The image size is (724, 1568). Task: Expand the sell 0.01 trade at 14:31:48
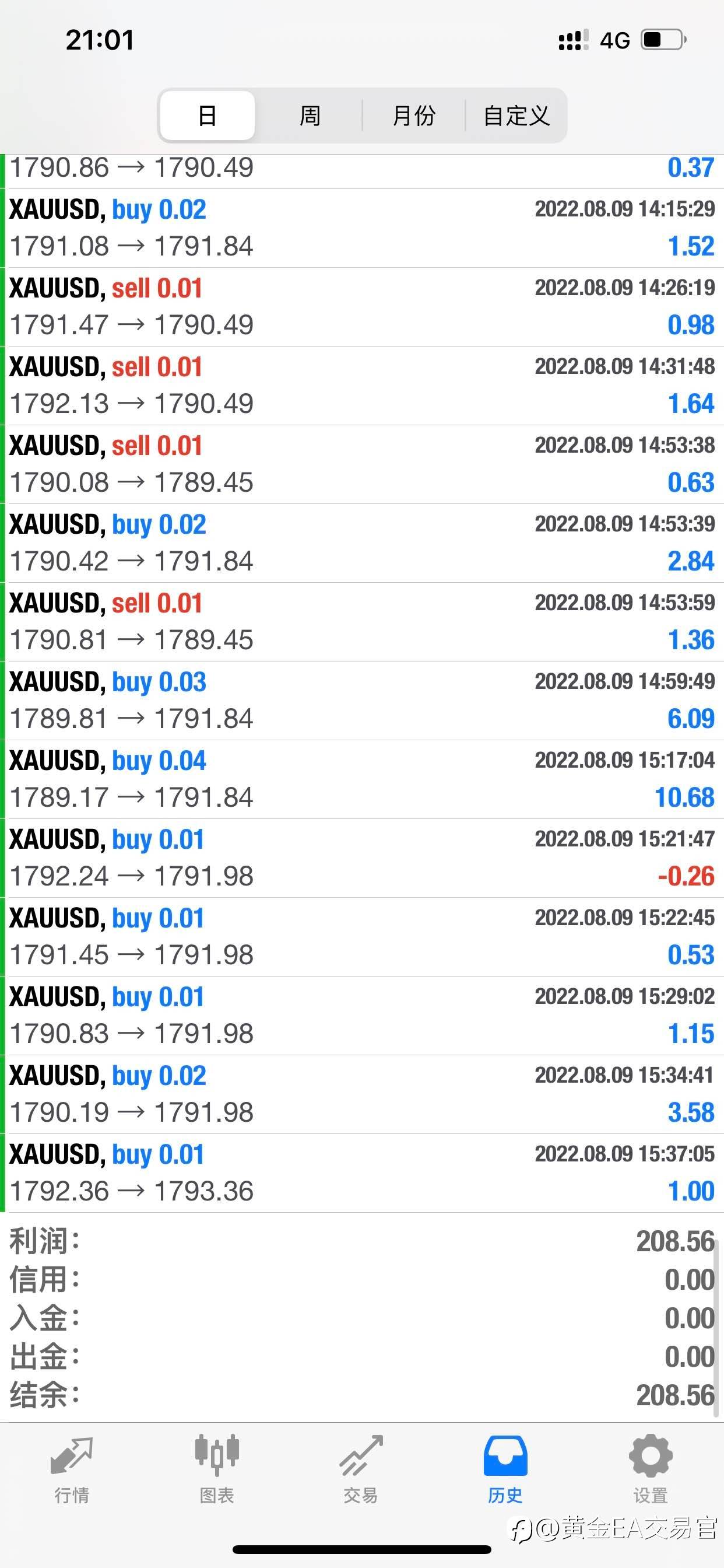[362, 386]
